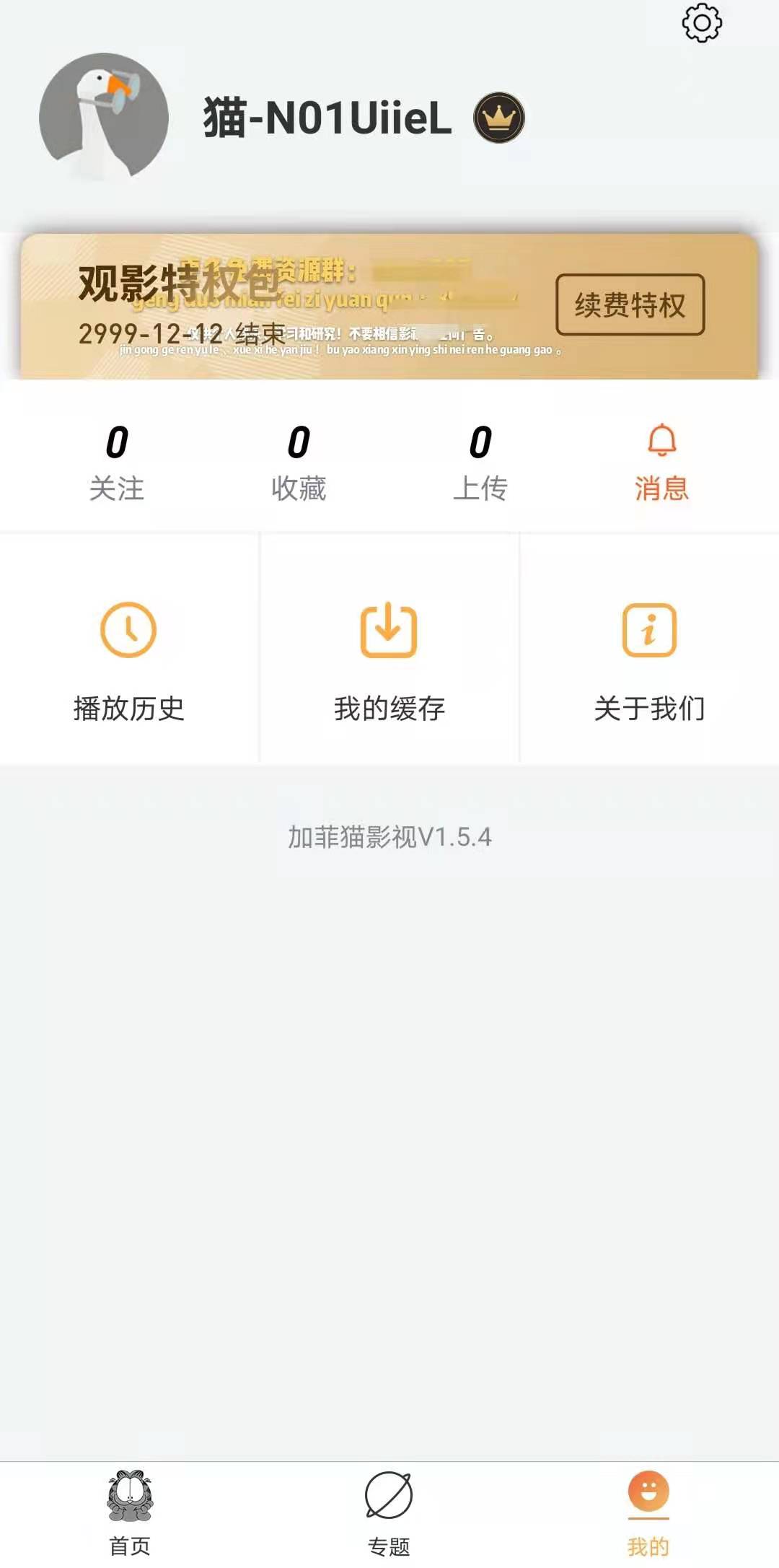
Task: View the 收藏 favorites
Action: click(299, 463)
